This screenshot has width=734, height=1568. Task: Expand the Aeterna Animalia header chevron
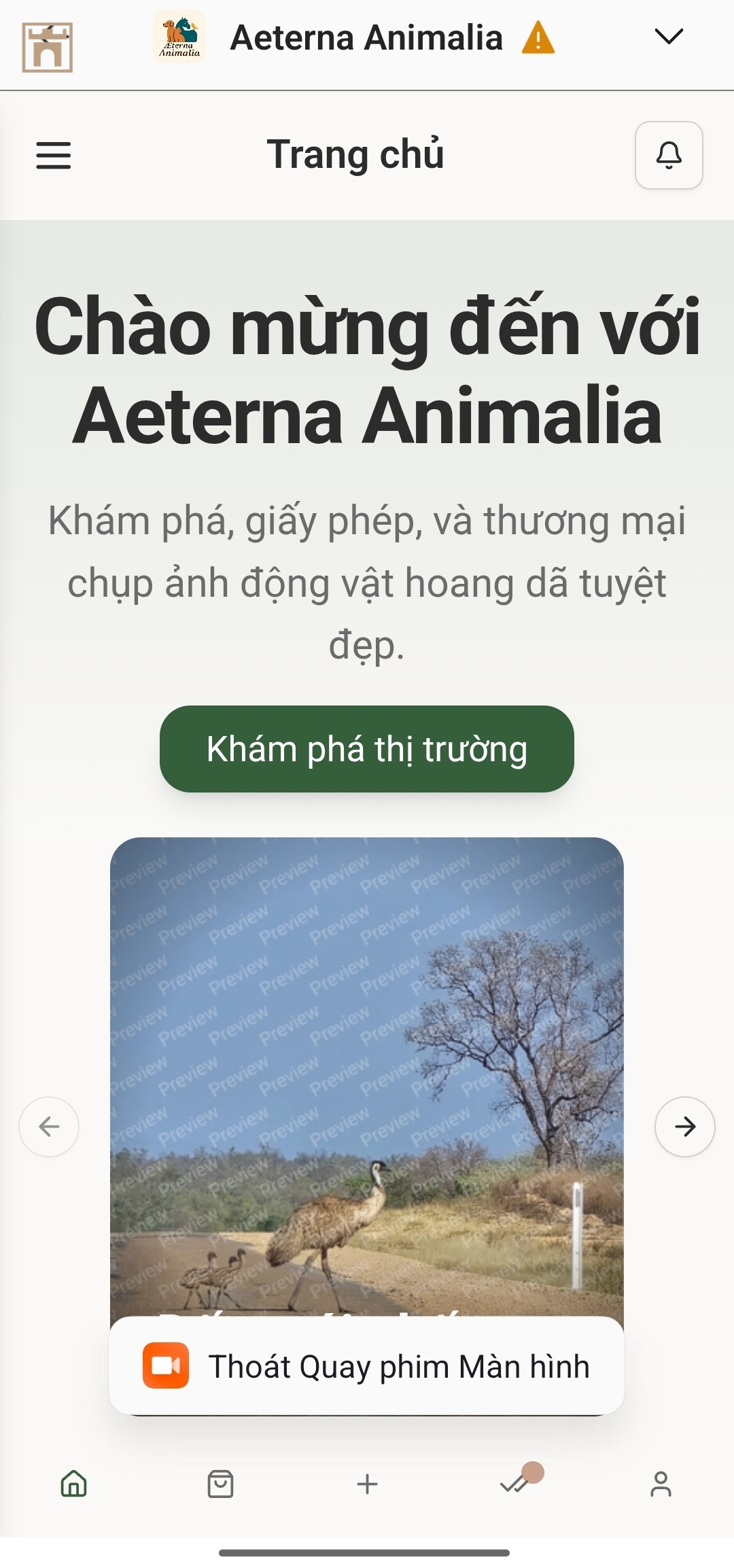[669, 37]
